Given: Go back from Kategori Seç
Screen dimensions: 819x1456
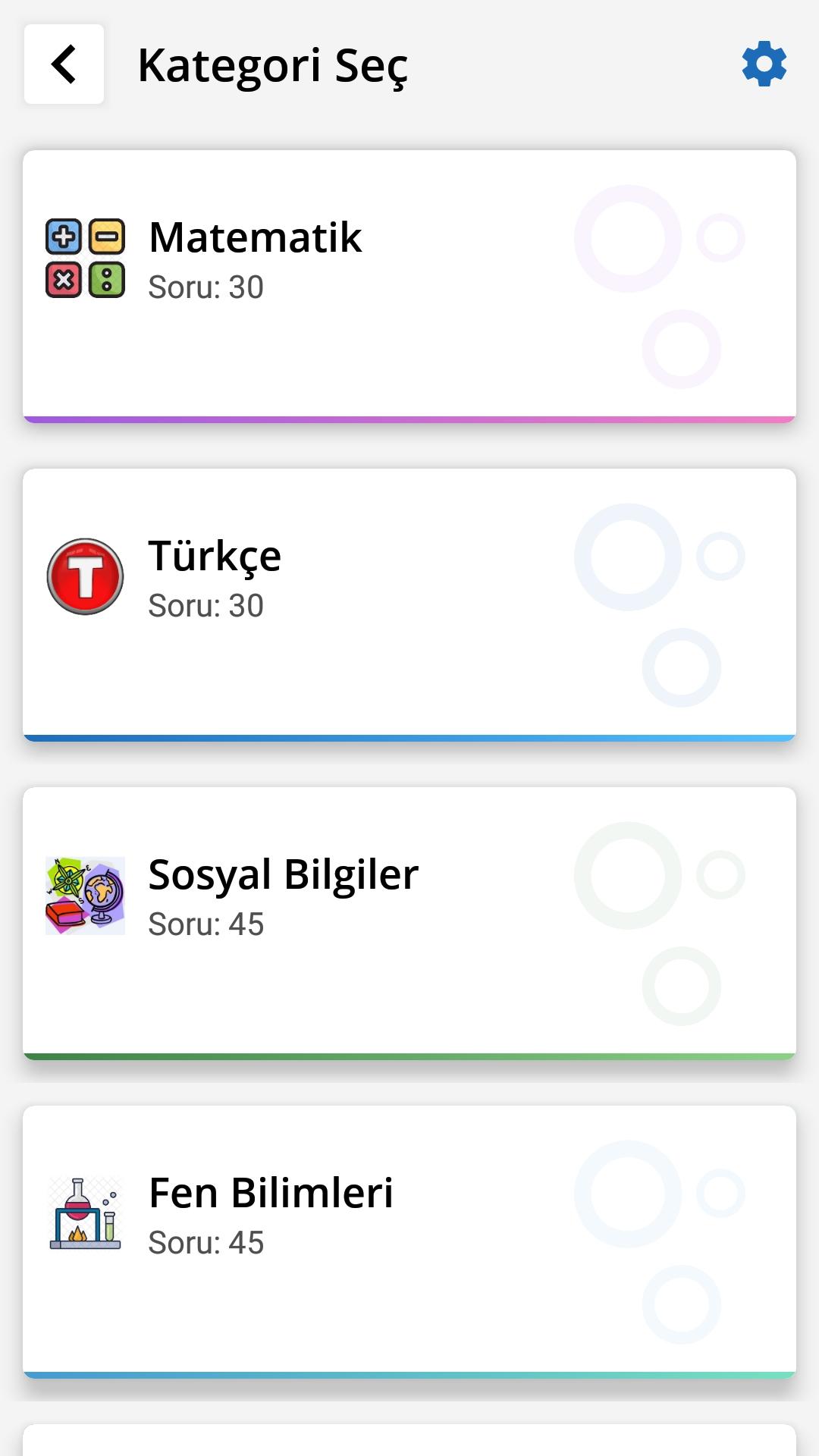Looking at the screenshot, I should 64,64.
